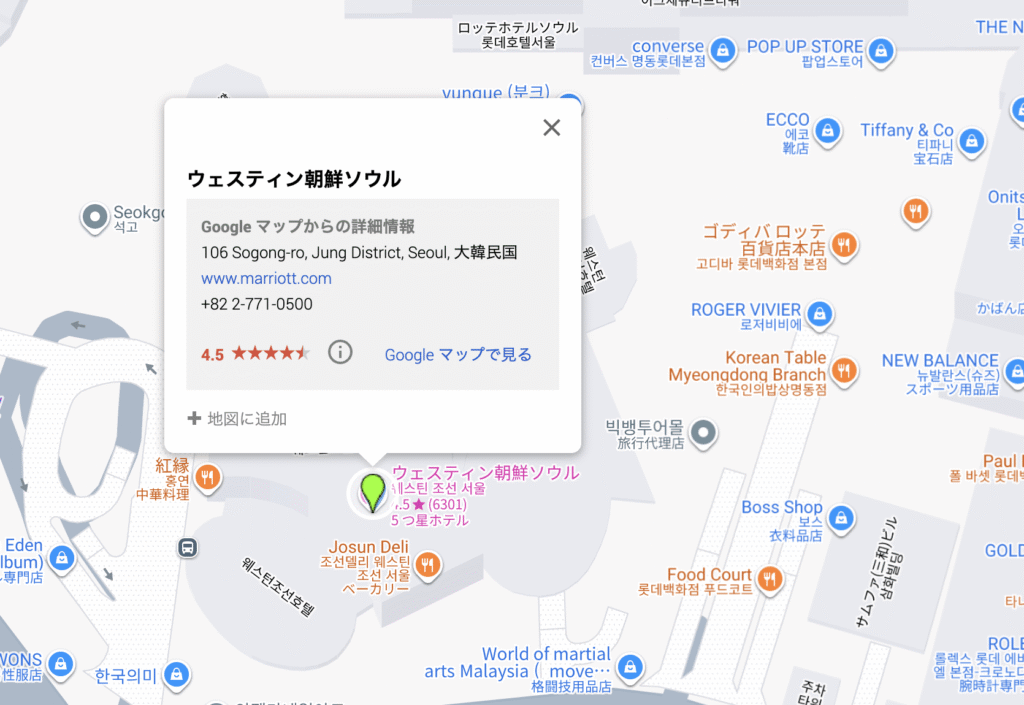Tap the 紅緑 Chinese restaurant pin
The image size is (1024, 705).
pyautogui.click(x=208, y=477)
